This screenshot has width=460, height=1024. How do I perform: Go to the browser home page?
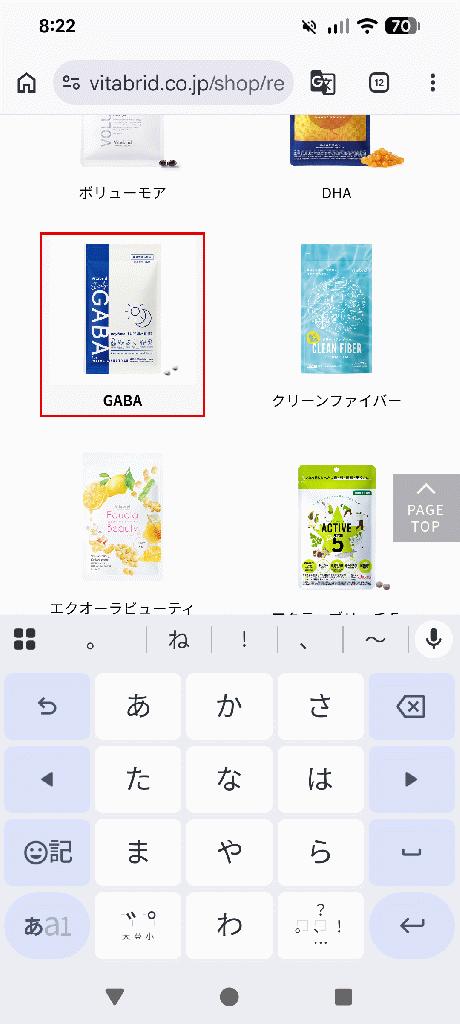[x=26, y=83]
